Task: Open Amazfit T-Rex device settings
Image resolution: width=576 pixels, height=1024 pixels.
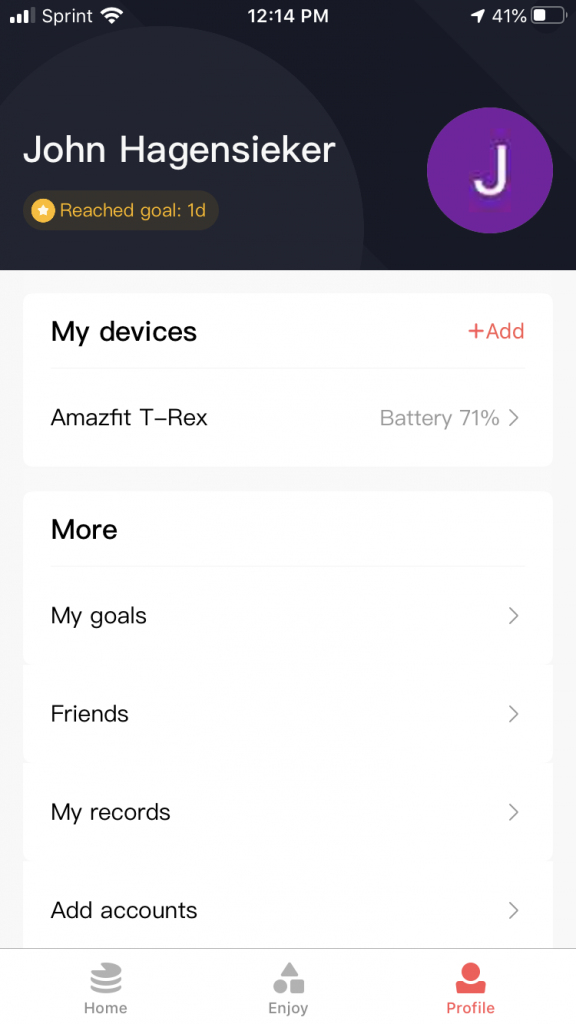Action: point(288,418)
